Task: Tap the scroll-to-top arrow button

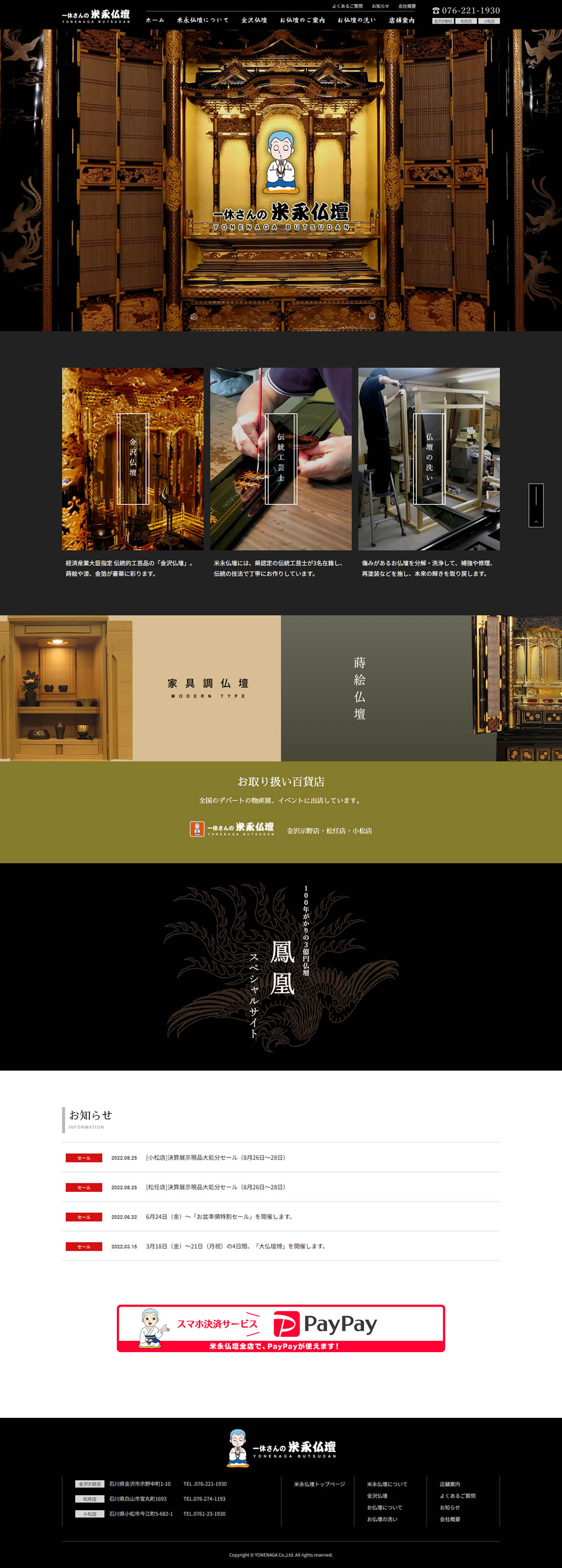Action: click(535, 505)
